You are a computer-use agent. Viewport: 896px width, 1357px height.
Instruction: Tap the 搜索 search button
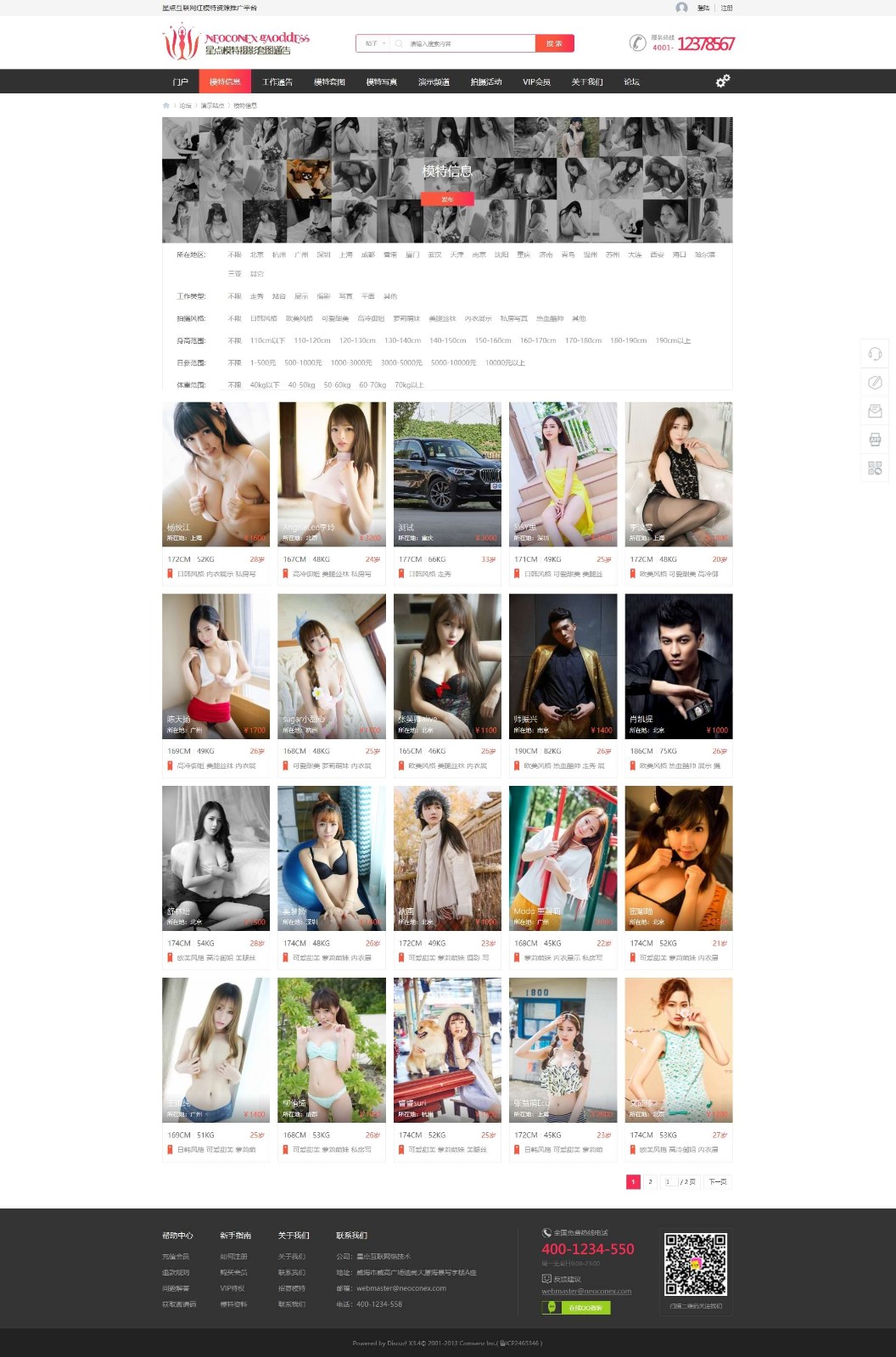pos(554,43)
